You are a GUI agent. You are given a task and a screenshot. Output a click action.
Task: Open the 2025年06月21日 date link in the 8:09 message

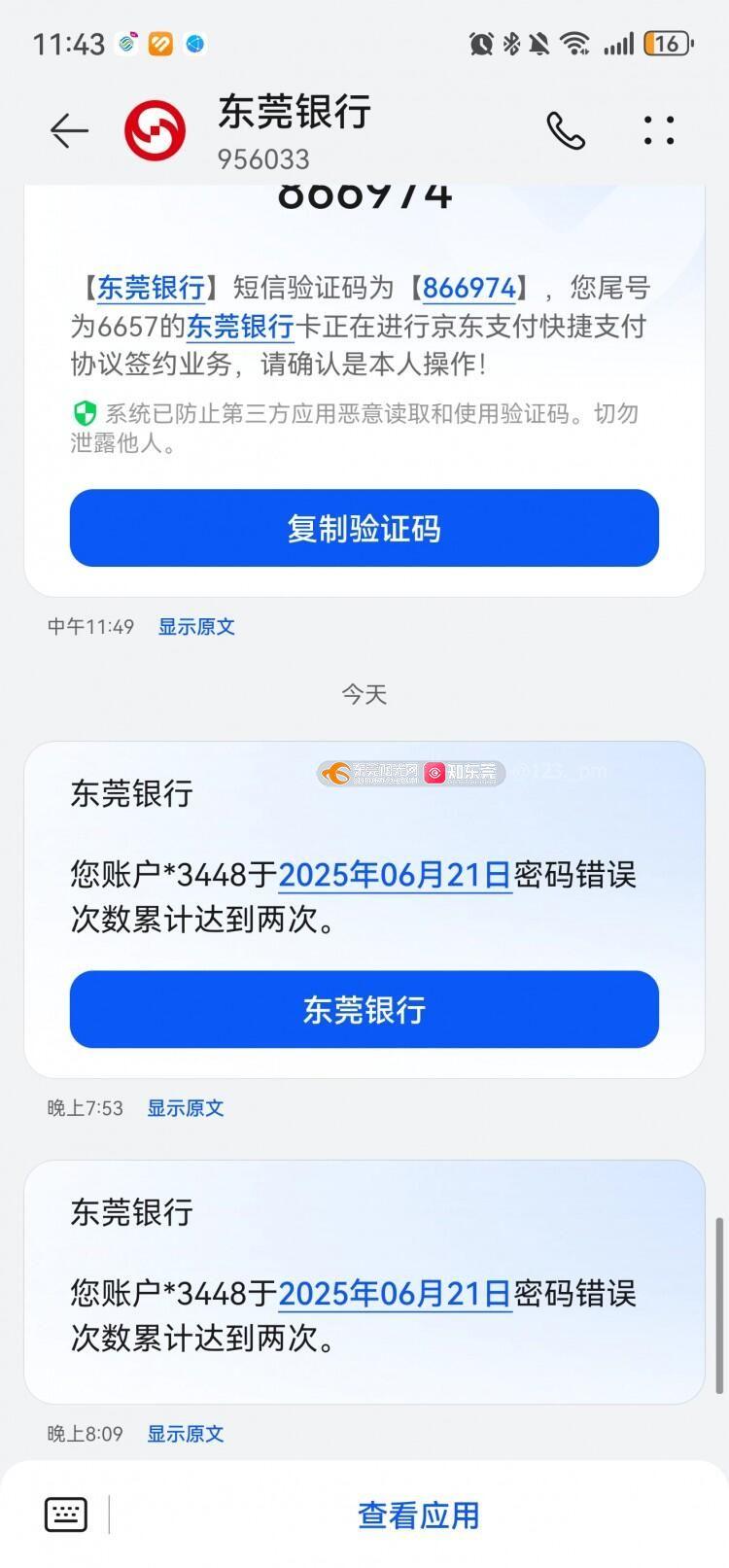pos(395,1294)
